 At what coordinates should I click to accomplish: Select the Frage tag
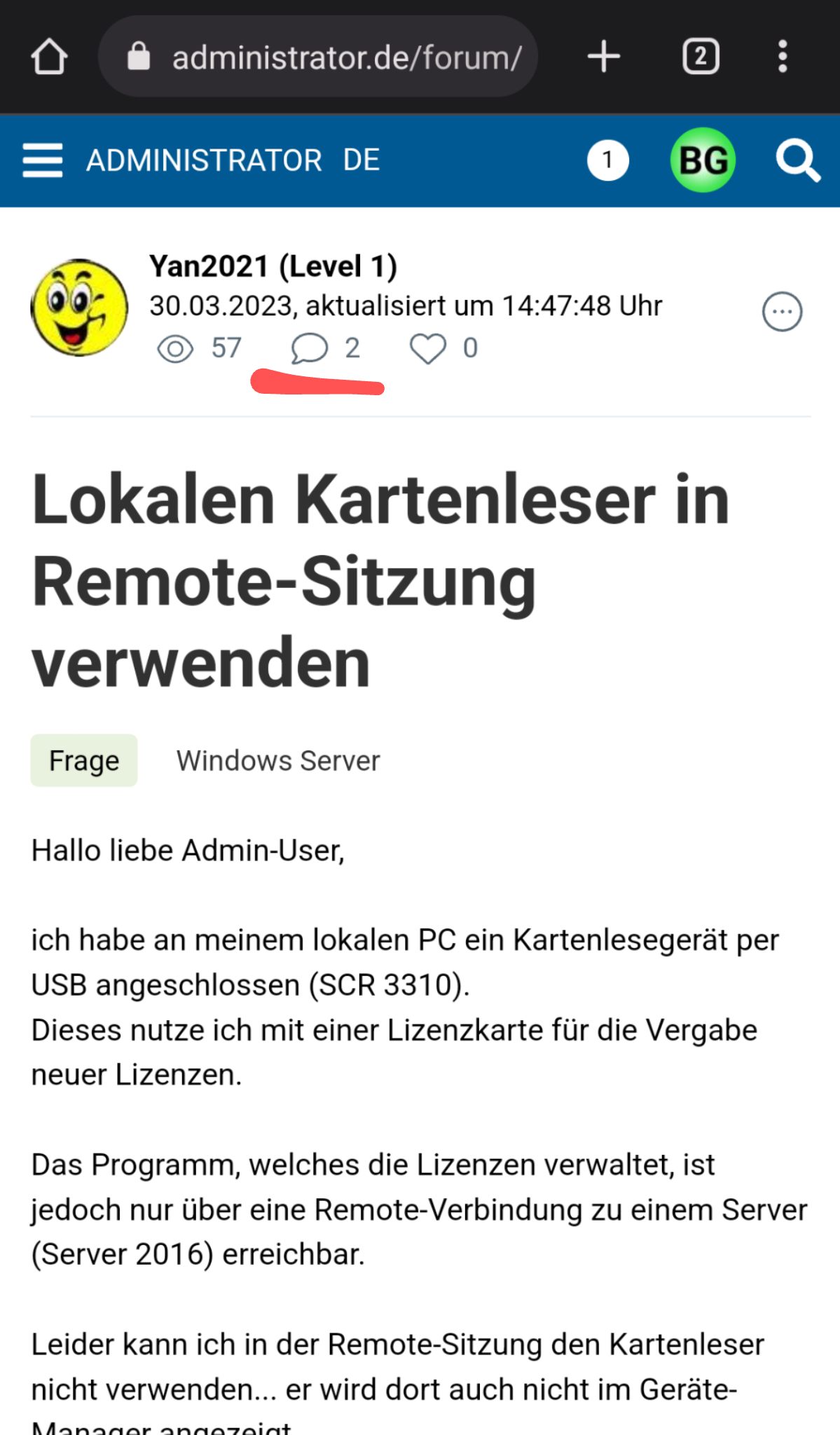tap(84, 760)
